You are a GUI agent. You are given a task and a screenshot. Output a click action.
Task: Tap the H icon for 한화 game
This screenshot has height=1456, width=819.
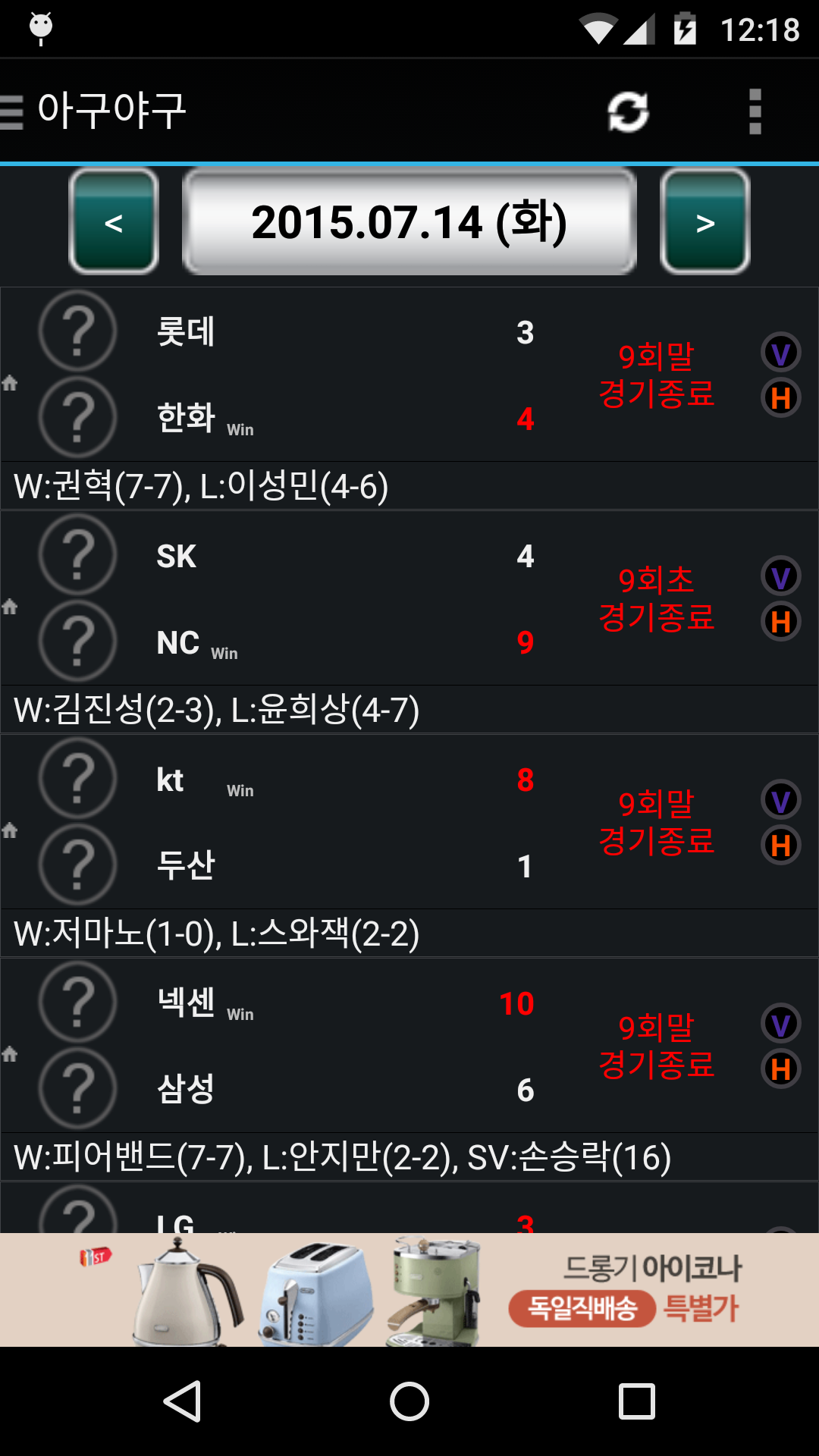click(x=781, y=397)
